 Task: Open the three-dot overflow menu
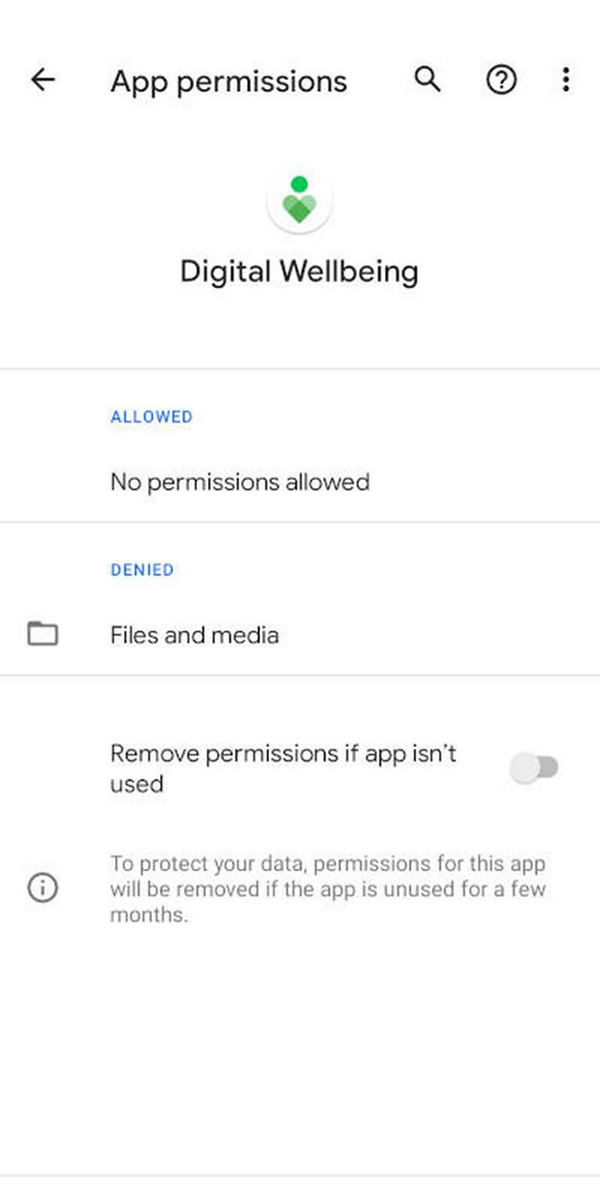tap(565, 80)
